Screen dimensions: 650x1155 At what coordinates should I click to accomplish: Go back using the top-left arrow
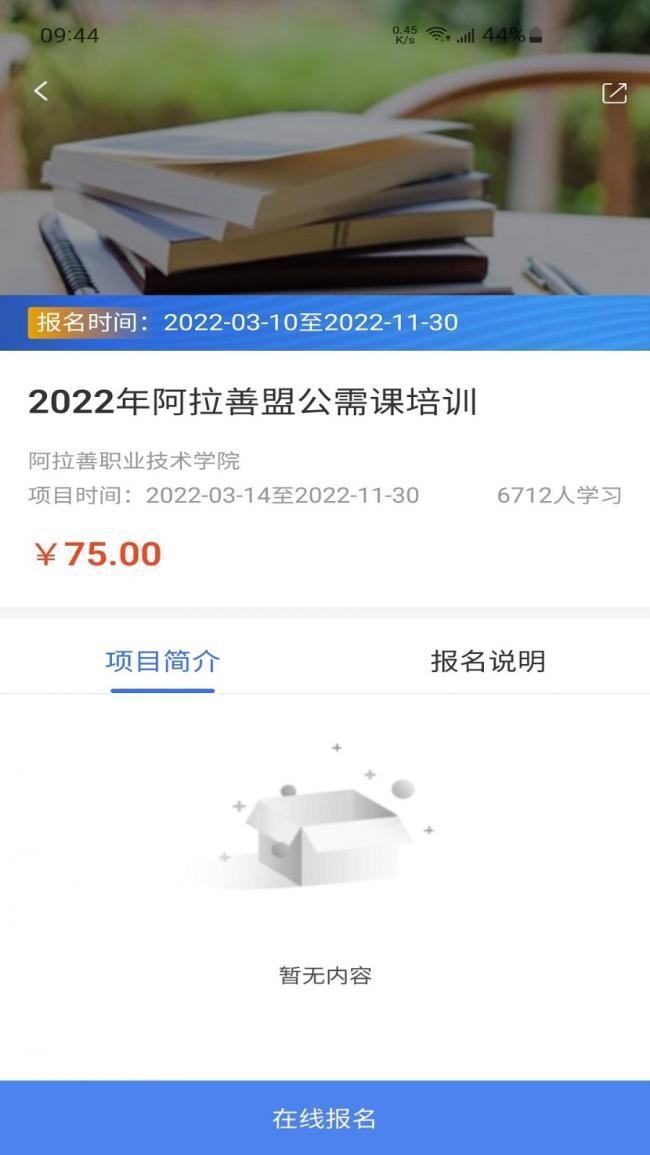(41, 91)
